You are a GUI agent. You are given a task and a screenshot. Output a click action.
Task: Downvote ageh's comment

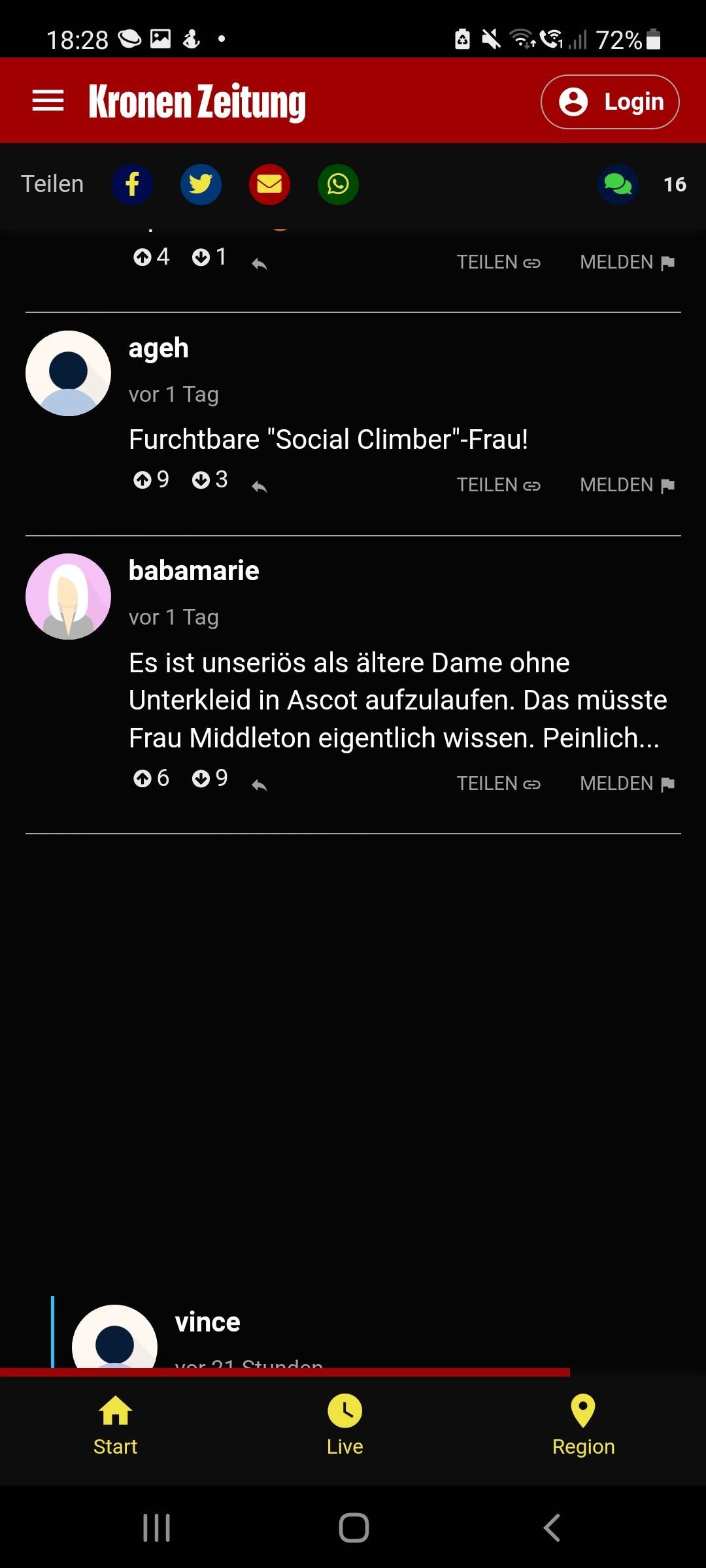click(x=210, y=480)
